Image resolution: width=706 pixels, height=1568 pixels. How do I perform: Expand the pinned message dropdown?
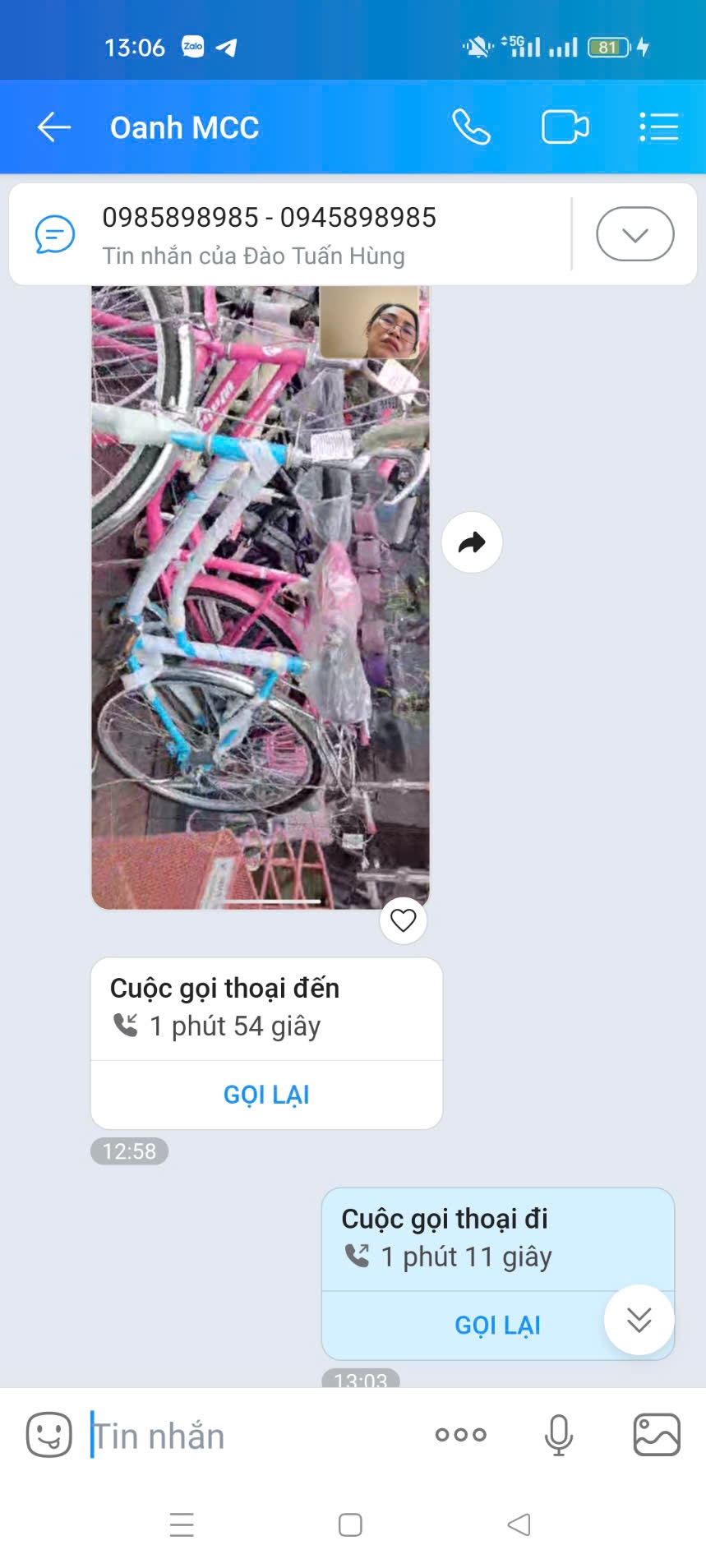point(634,234)
